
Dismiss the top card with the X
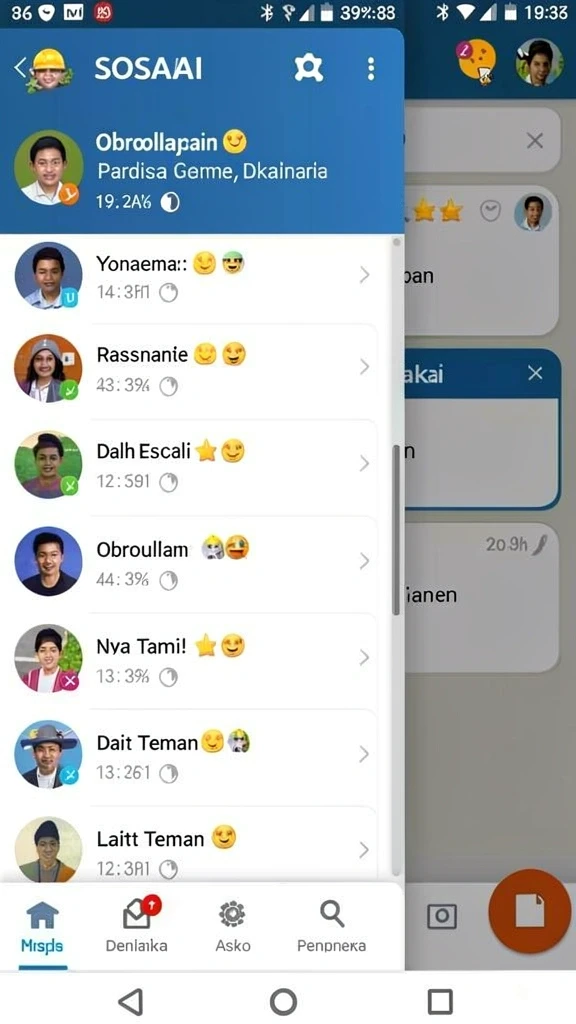click(535, 140)
